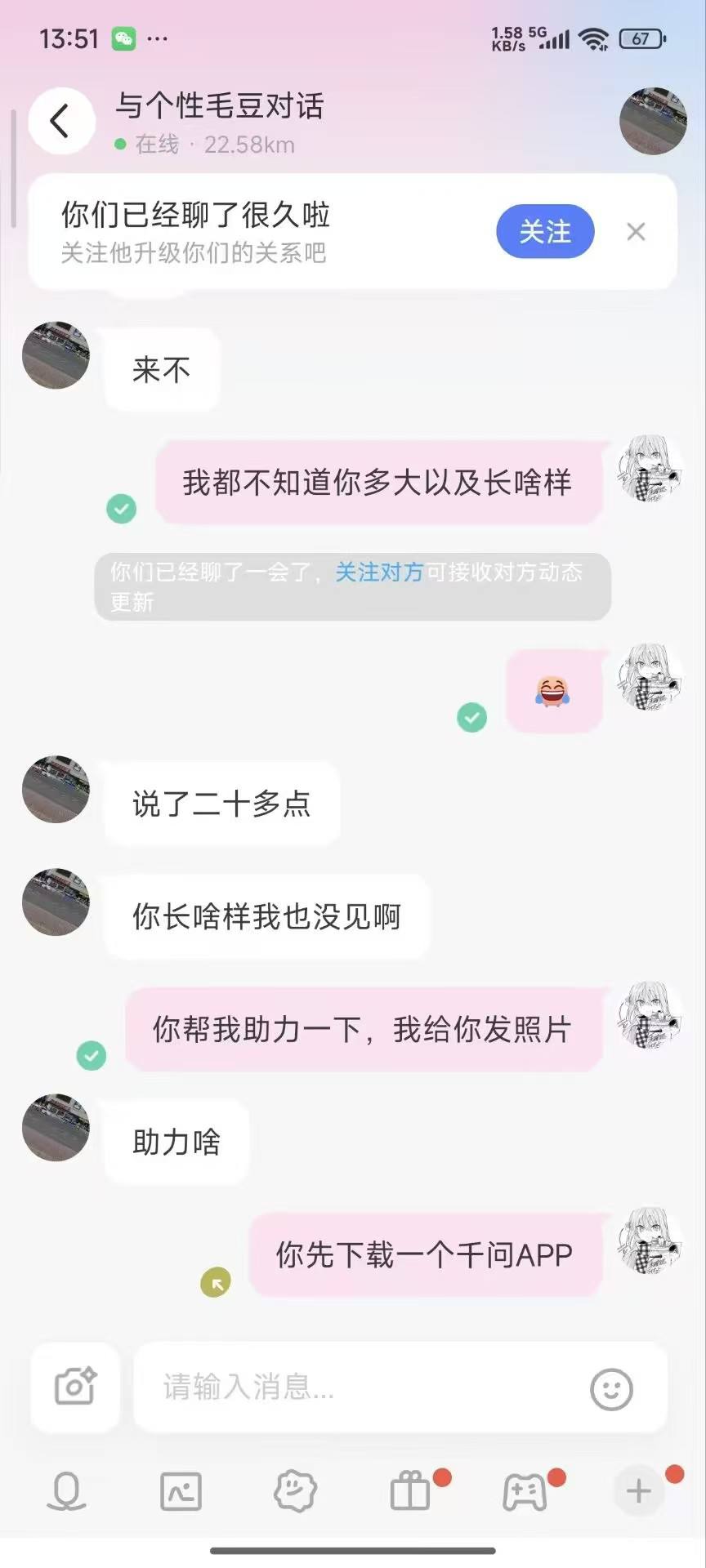Go back from the chat with 个性毛豆
Viewport: 706px width, 1568px height.
pyautogui.click(x=60, y=122)
